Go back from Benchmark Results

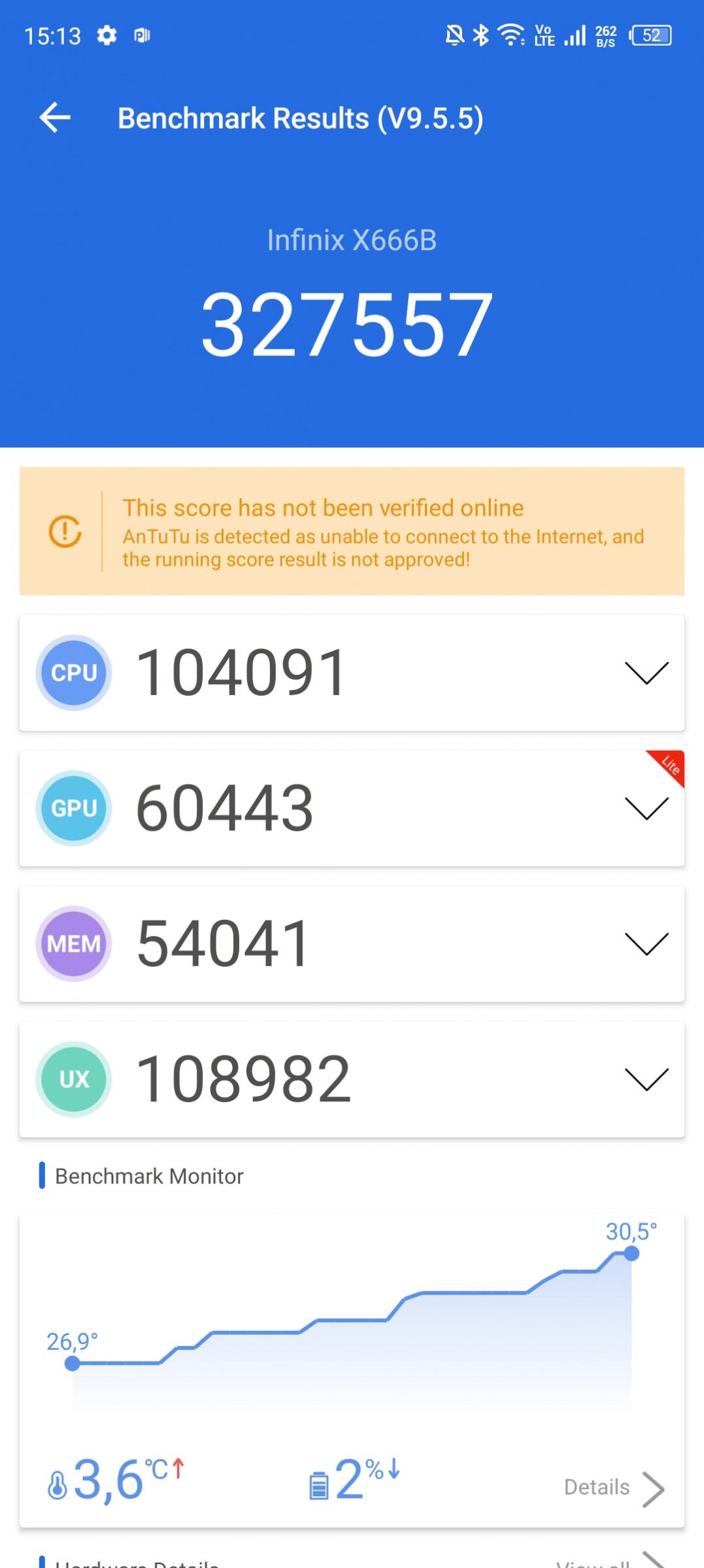click(55, 118)
